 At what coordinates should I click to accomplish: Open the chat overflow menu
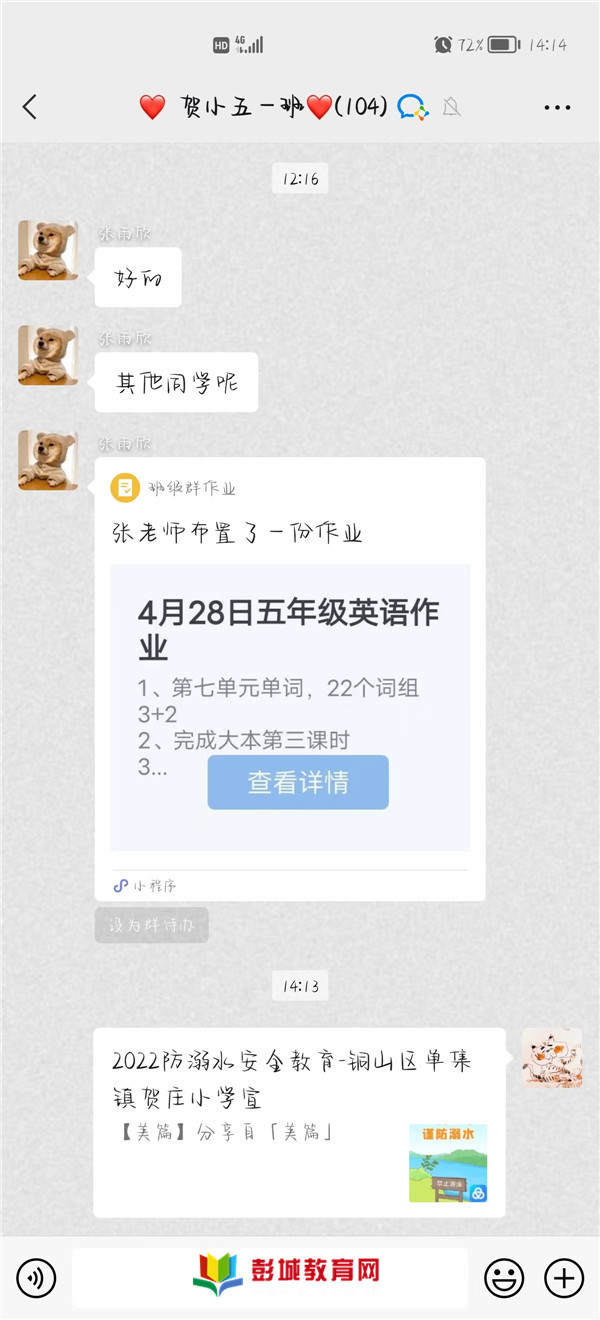click(x=557, y=108)
